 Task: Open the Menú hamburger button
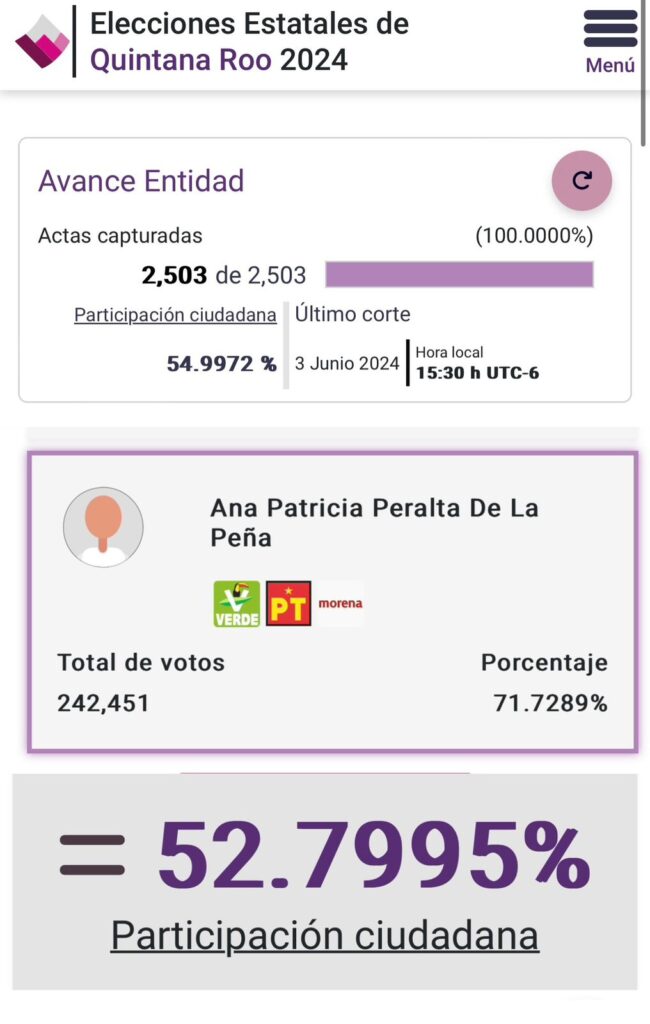[x=610, y=41]
